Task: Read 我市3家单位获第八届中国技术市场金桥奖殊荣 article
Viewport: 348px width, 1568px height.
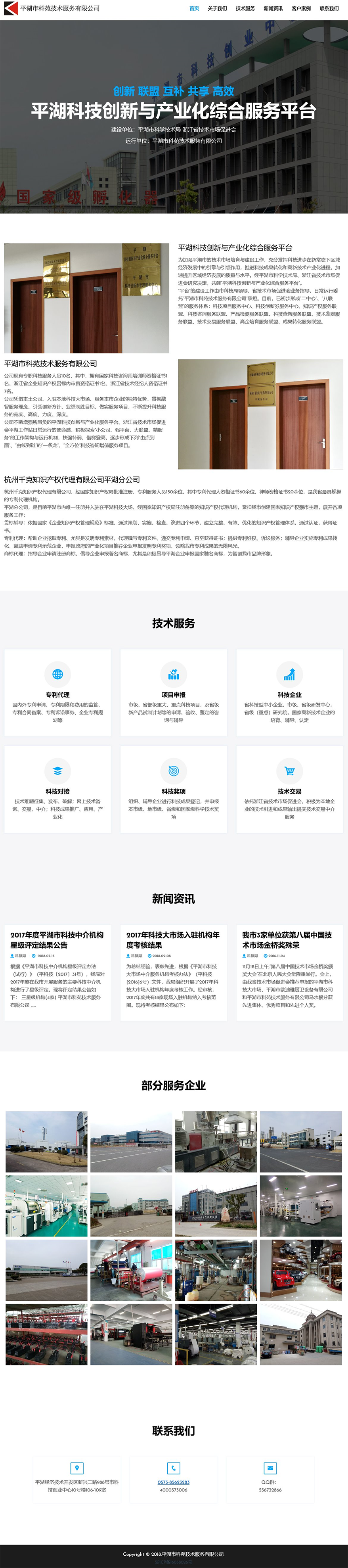Action: pos(287,940)
